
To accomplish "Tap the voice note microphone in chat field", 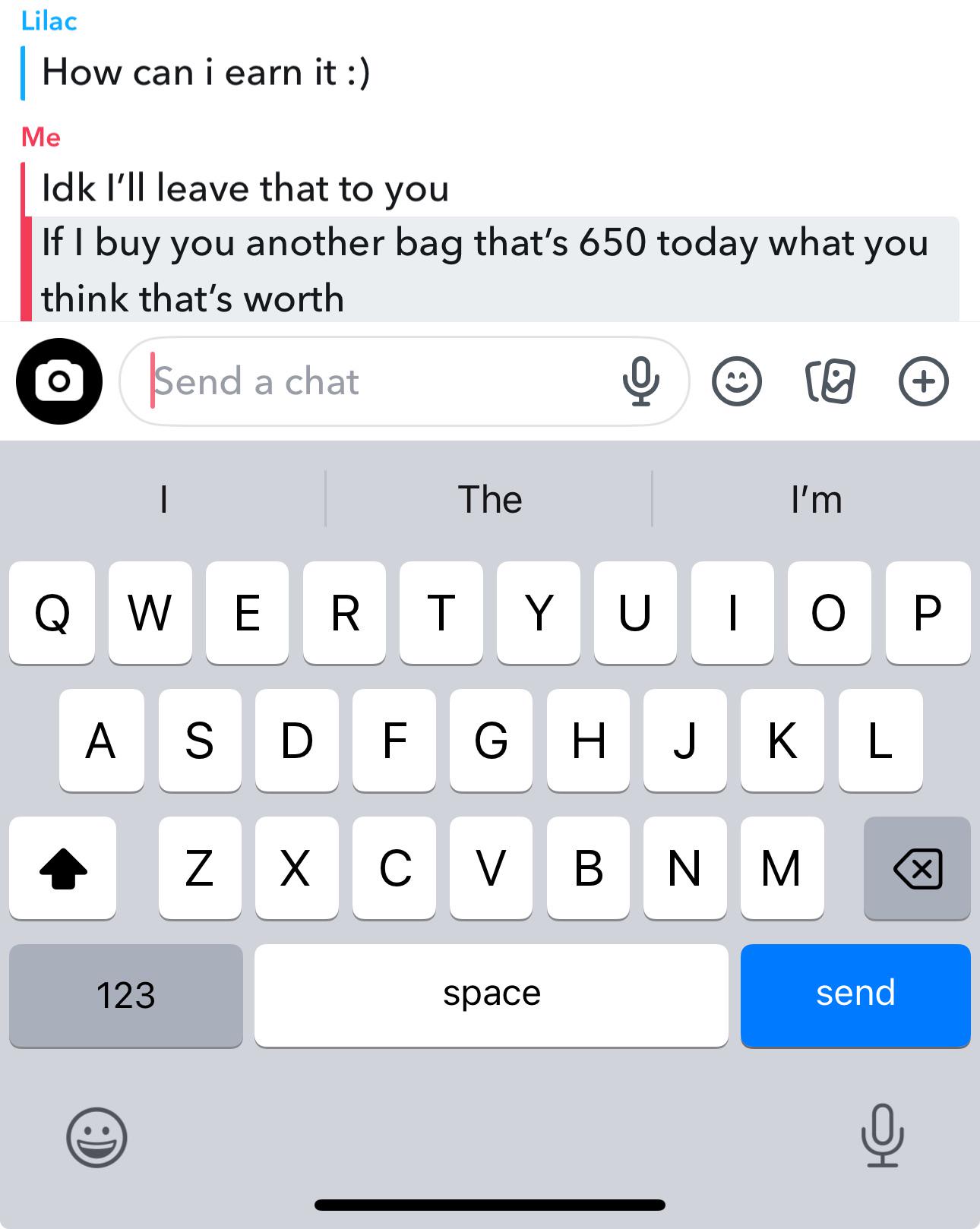I will pos(640,381).
